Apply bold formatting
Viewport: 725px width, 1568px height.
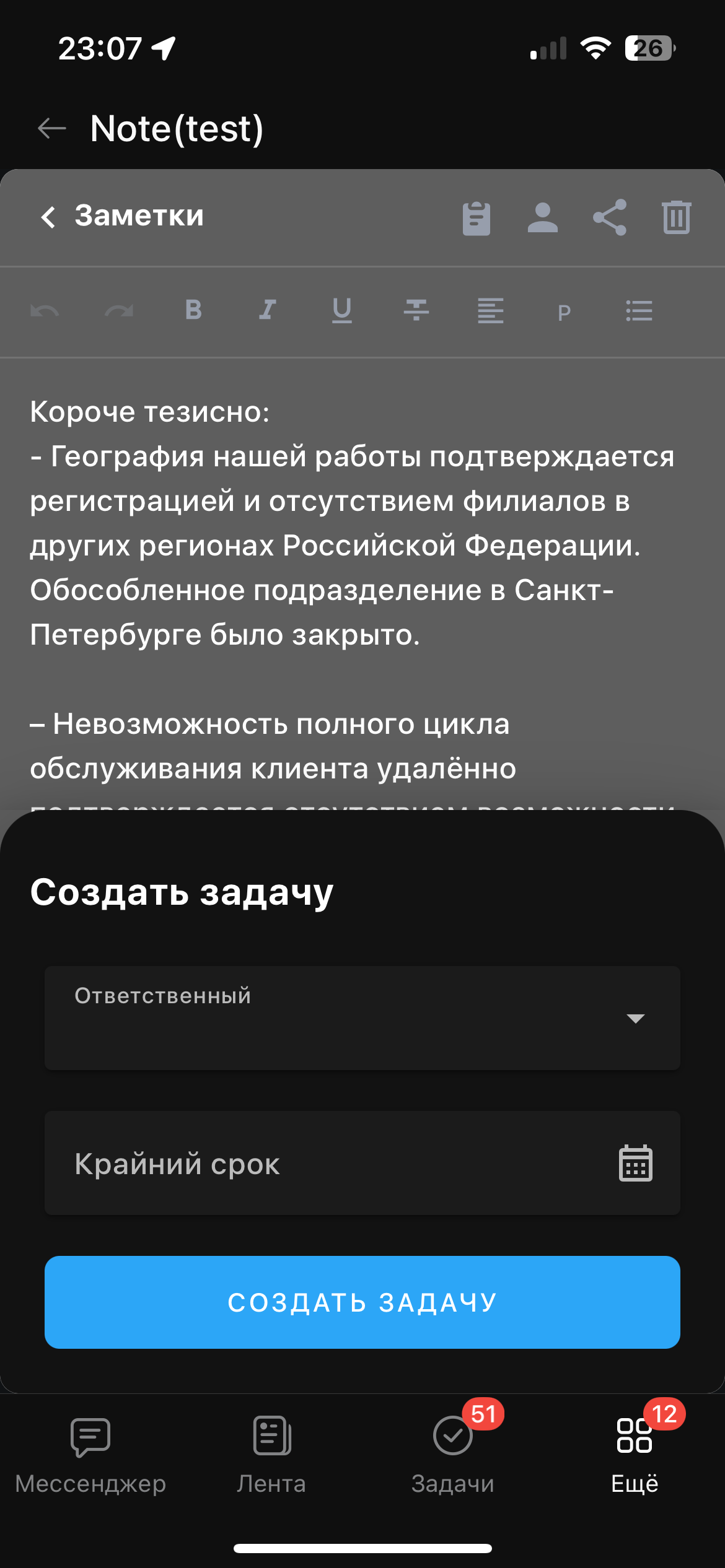point(193,311)
